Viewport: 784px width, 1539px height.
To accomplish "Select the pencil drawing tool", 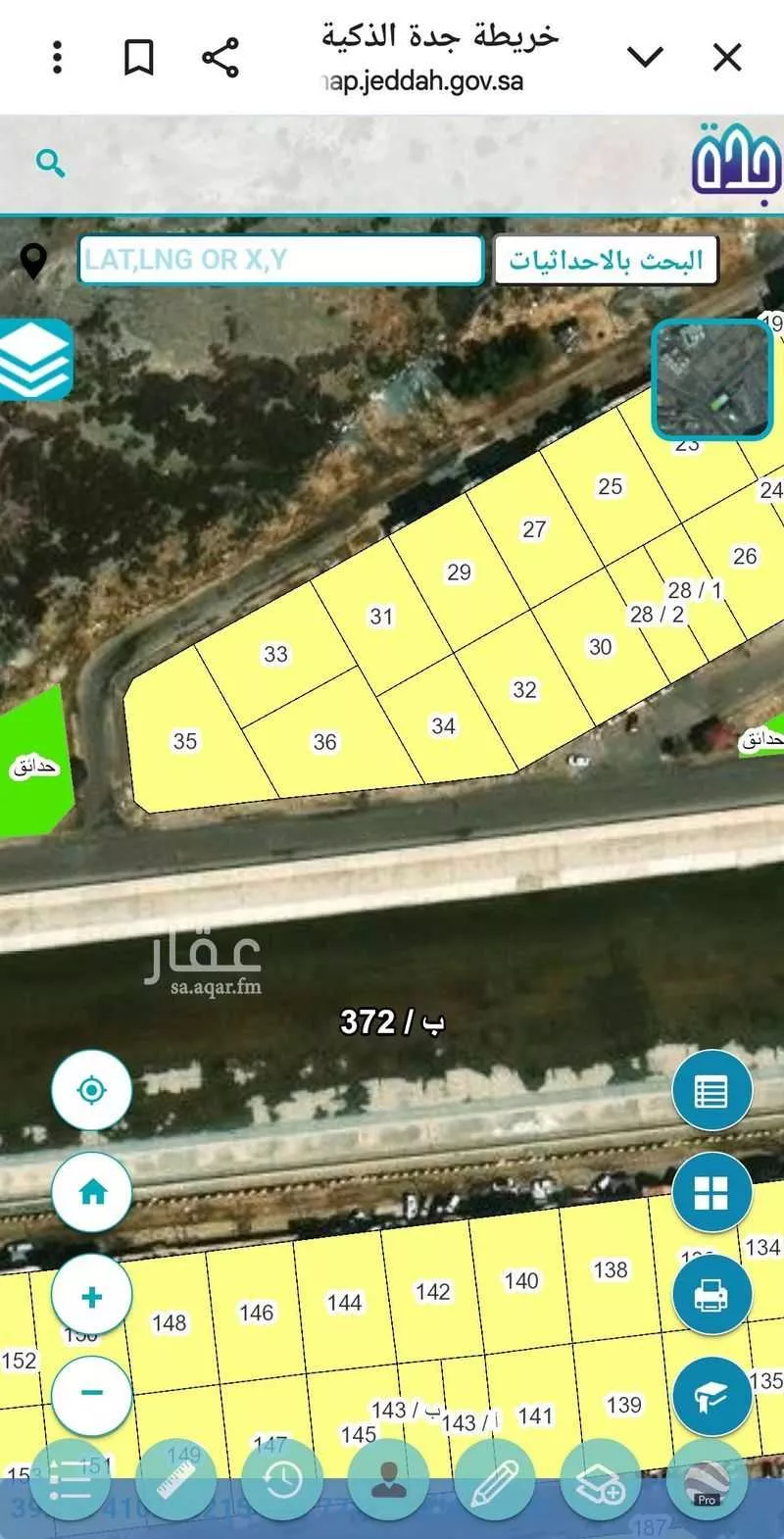I will click(494, 1480).
